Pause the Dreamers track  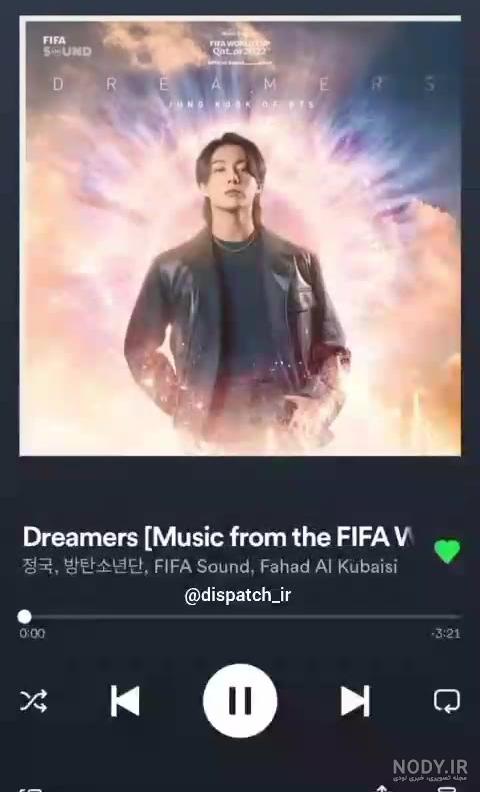240,701
